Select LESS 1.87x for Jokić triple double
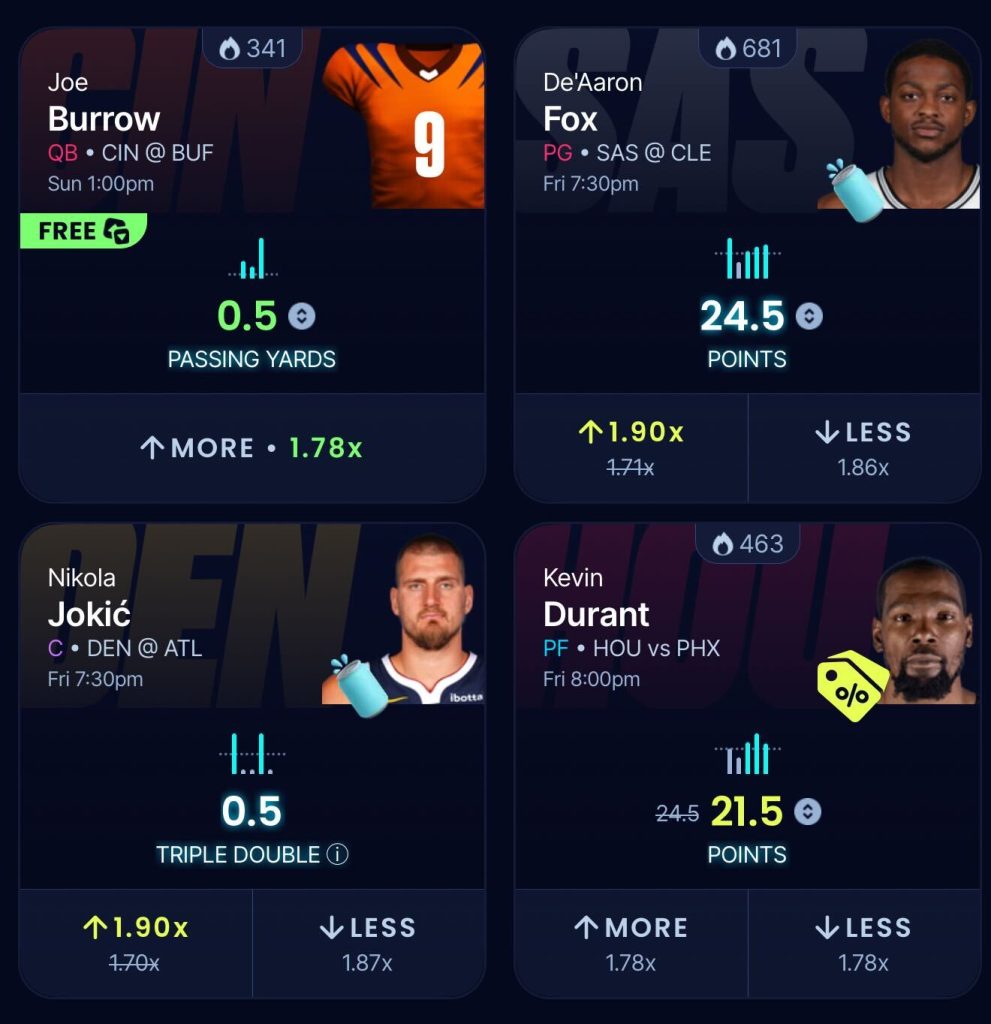This screenshot has width=991, height=1024. tap(368, 942)
